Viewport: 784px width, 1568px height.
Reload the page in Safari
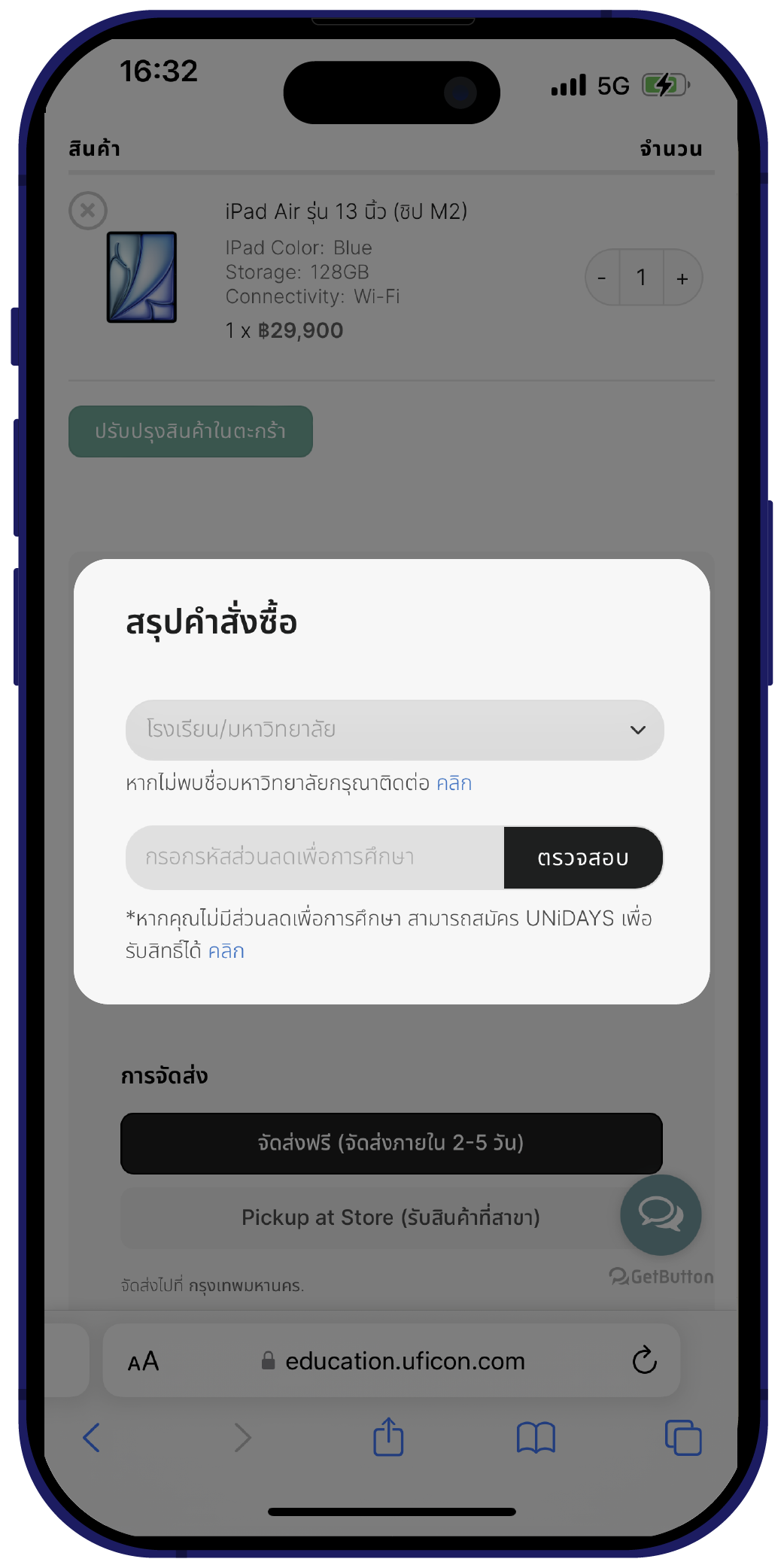tap(644, 1360)
